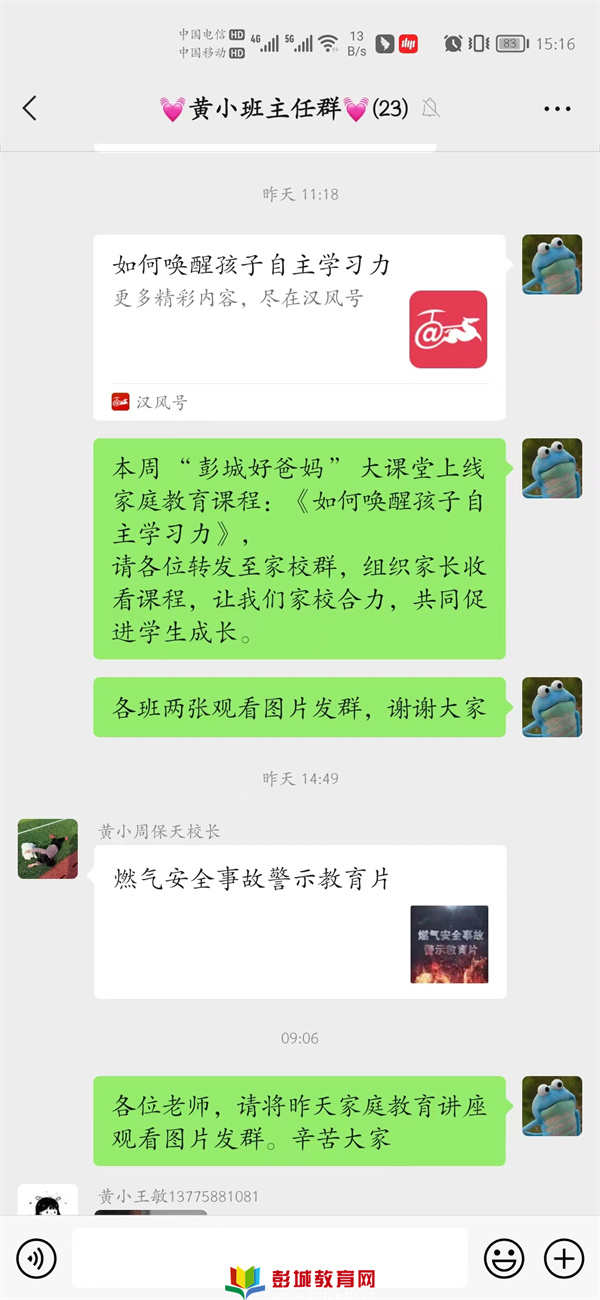The image size is (600, 1300).
Task: Open the 各班两张观看图片发群 message
Action: coord(299,708)
